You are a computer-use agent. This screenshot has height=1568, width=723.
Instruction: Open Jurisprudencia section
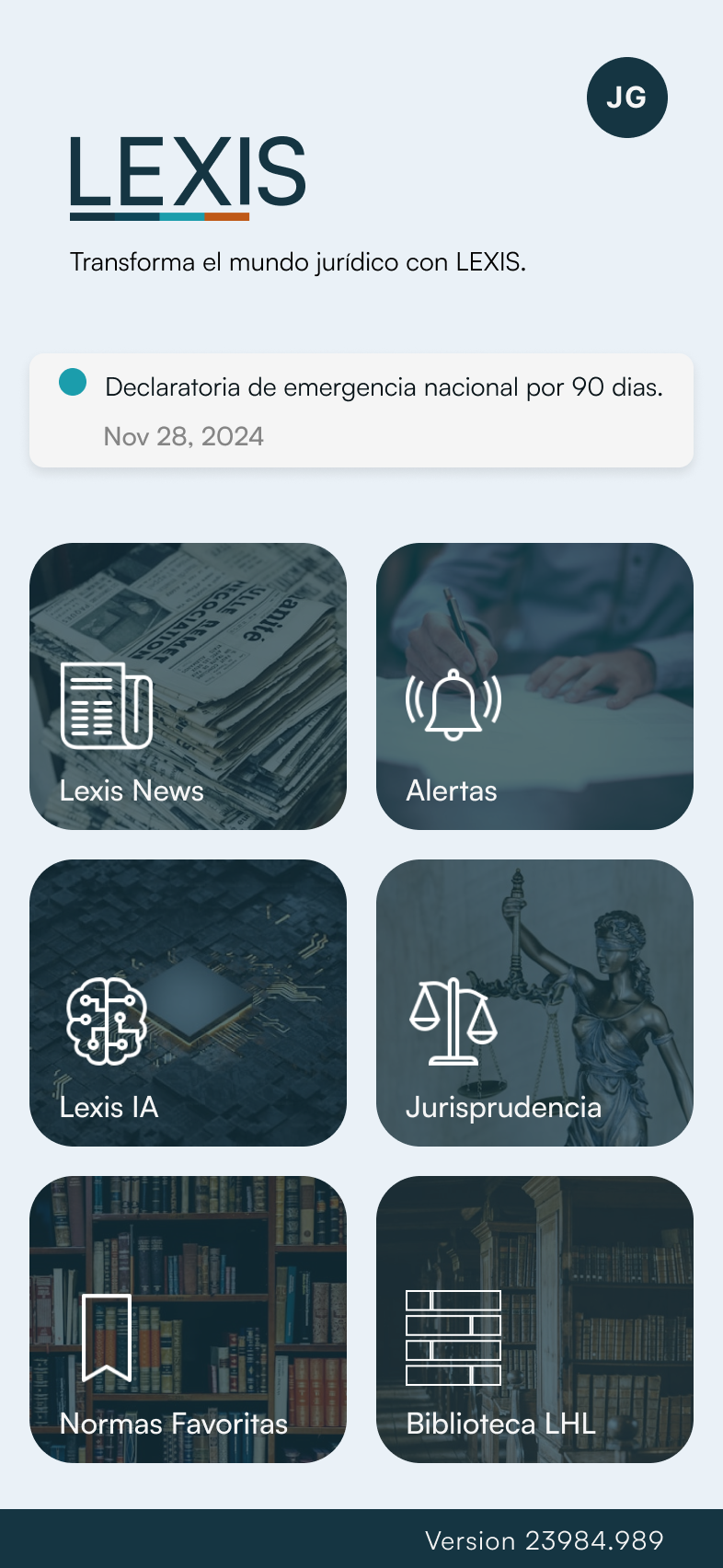pyautogui.click(x=534, y=1003)
